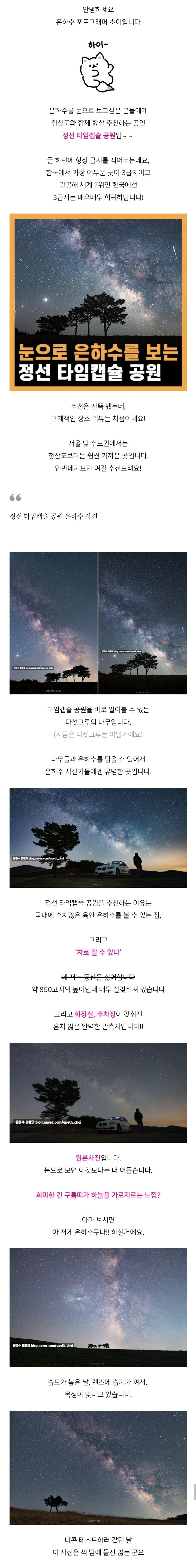
Task: View the right Milky Way photo in the pair
Action: [x=143, y=622]
